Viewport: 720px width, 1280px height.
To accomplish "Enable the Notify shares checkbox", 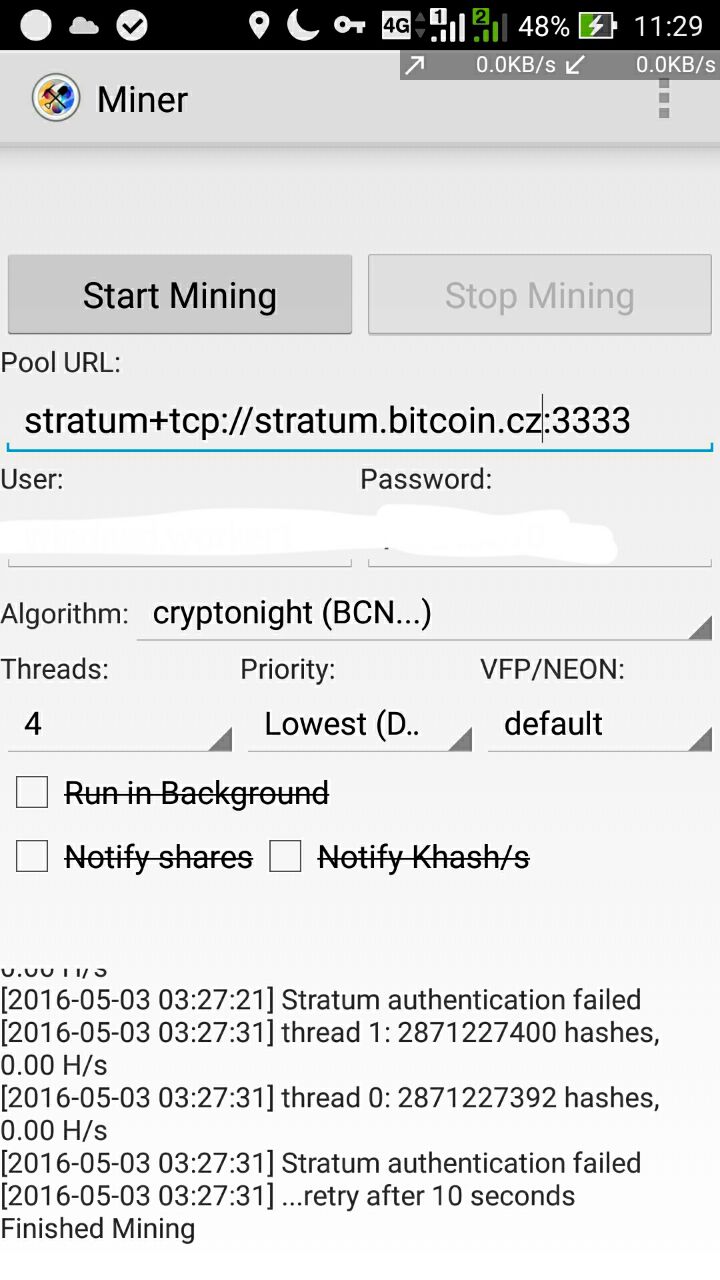I will coord(32,857).
